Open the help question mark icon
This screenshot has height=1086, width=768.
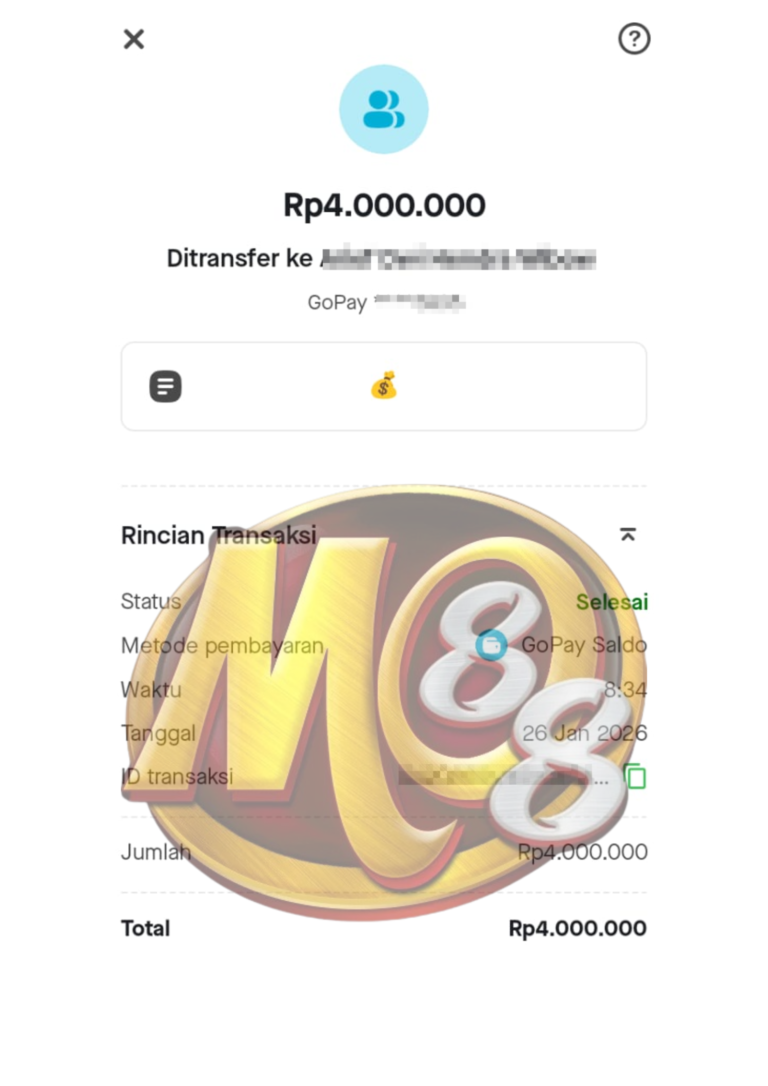click(634, 39)
